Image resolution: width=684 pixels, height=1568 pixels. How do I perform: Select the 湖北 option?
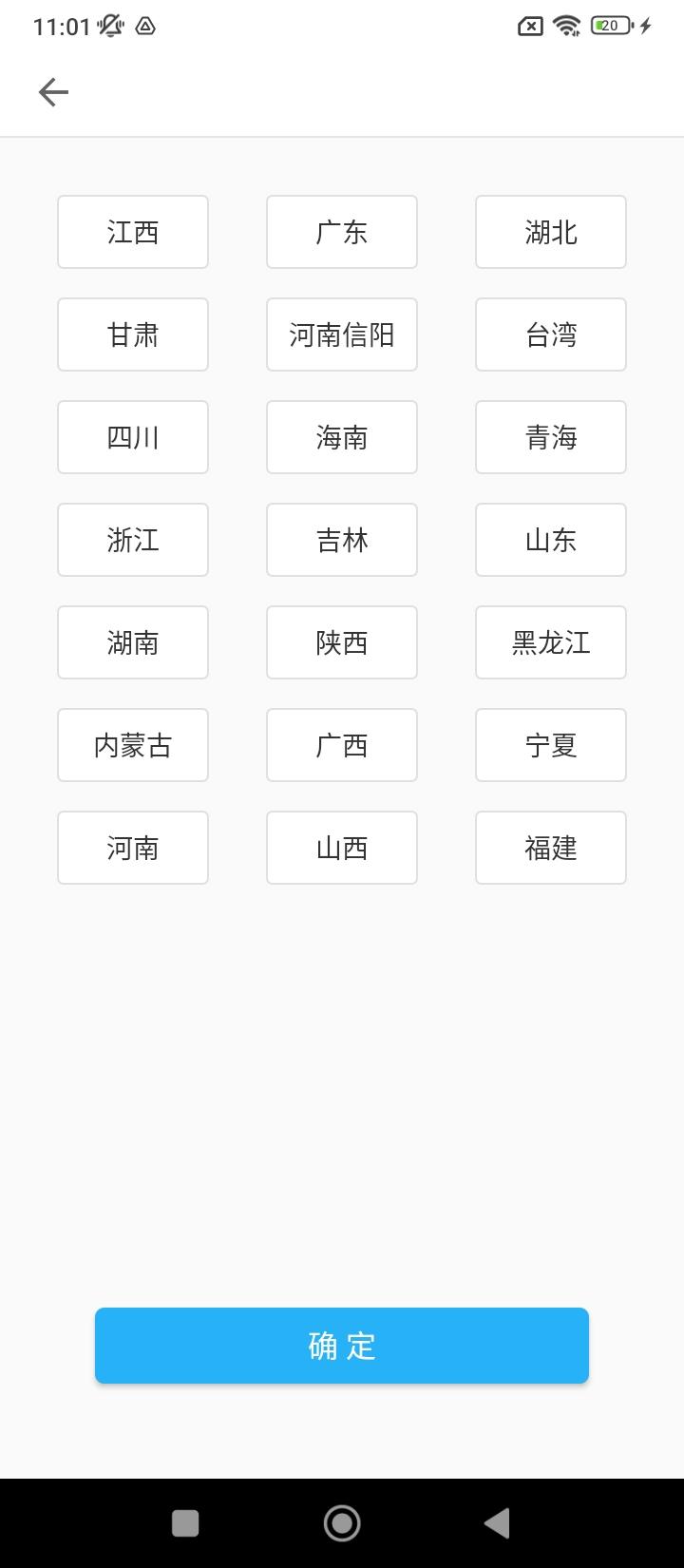coord(550,232)
